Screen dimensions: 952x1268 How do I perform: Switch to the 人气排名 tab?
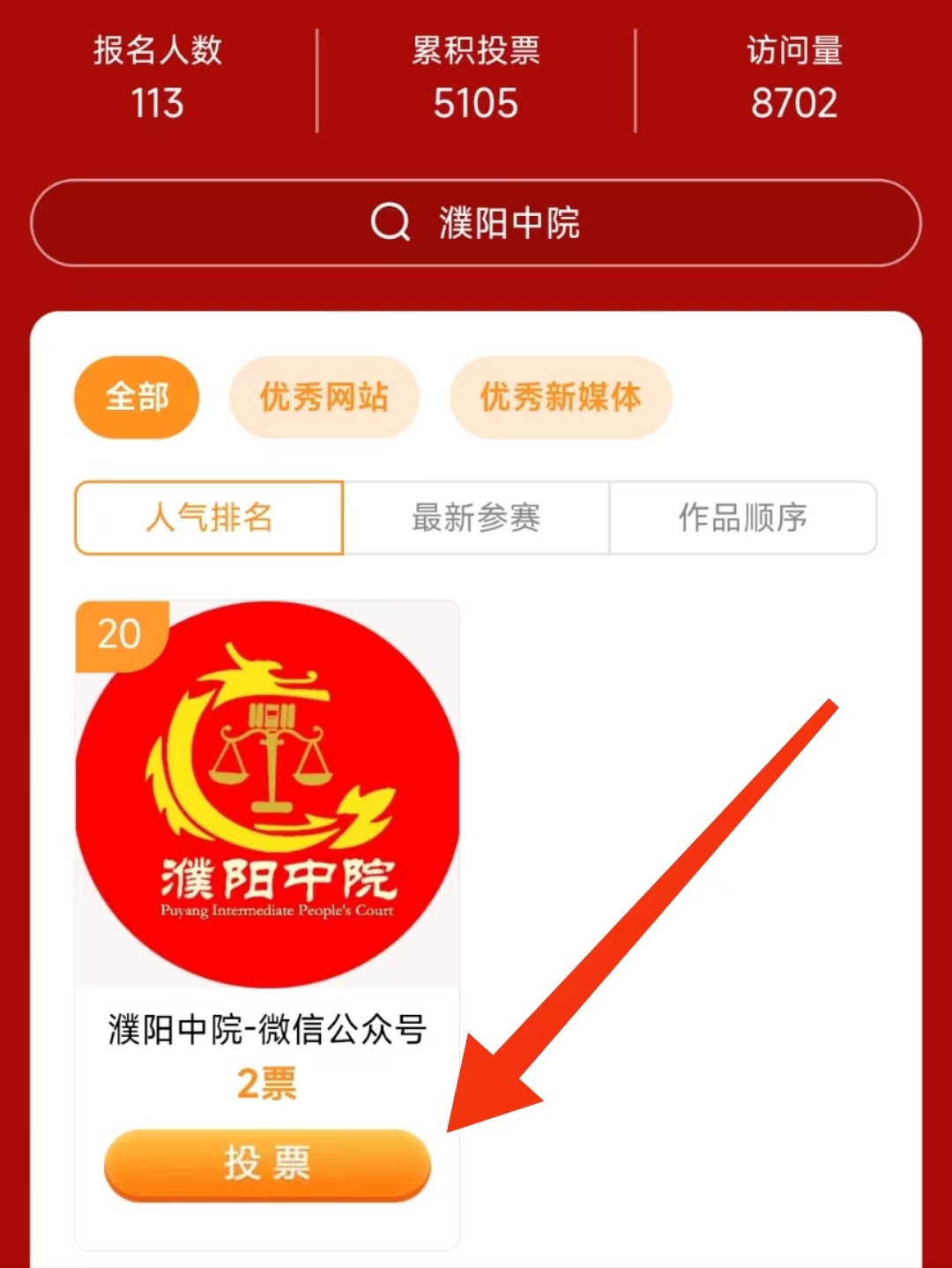[209, 518]
